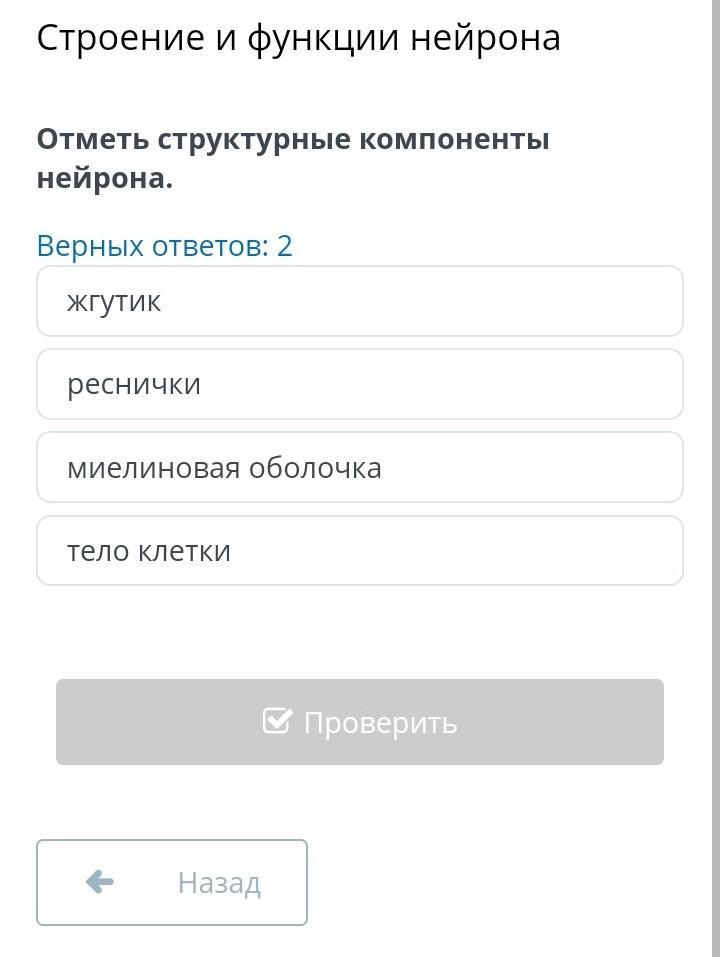Mark "миелиновая оболочка" as an answer
Image resolution: width=720 pixels, height=957 pixels.
click(359, 468)
